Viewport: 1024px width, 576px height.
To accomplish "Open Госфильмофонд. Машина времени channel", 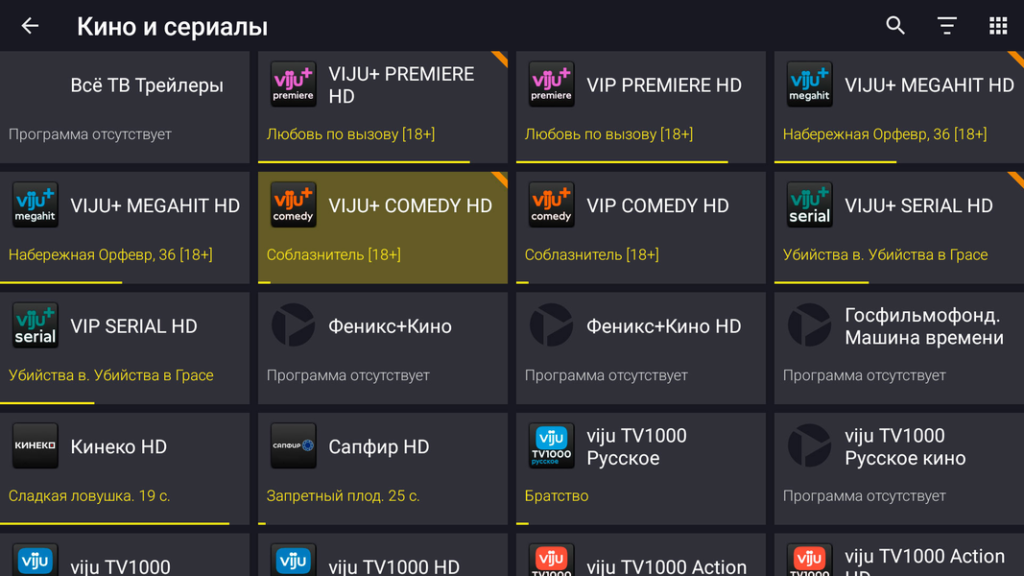I will tap(898, 347).
